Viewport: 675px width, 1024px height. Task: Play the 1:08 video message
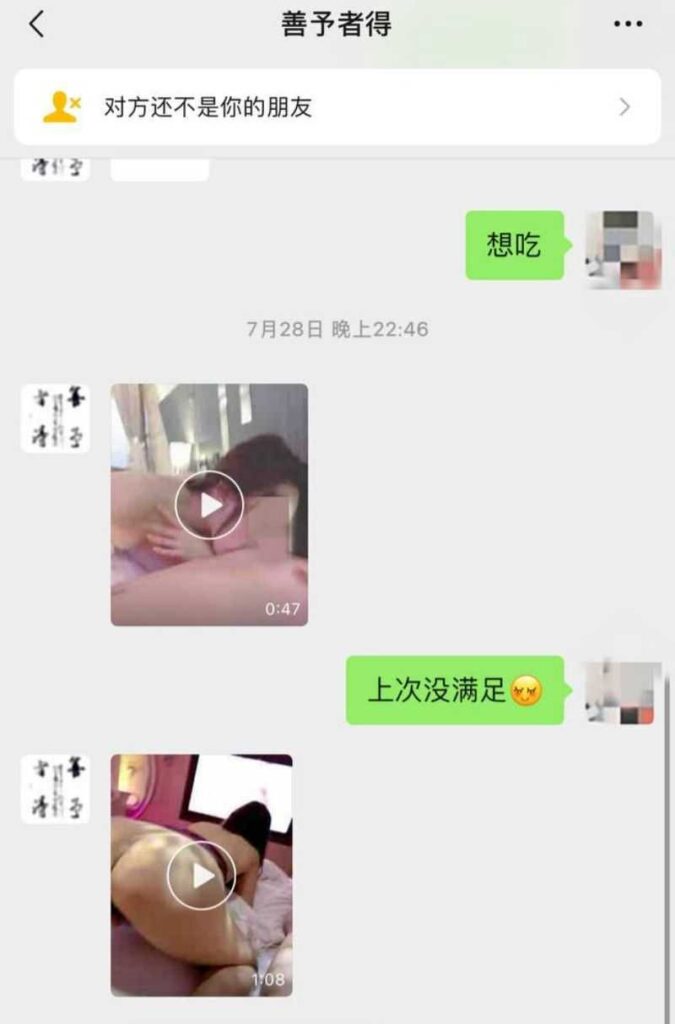point(201,876)
